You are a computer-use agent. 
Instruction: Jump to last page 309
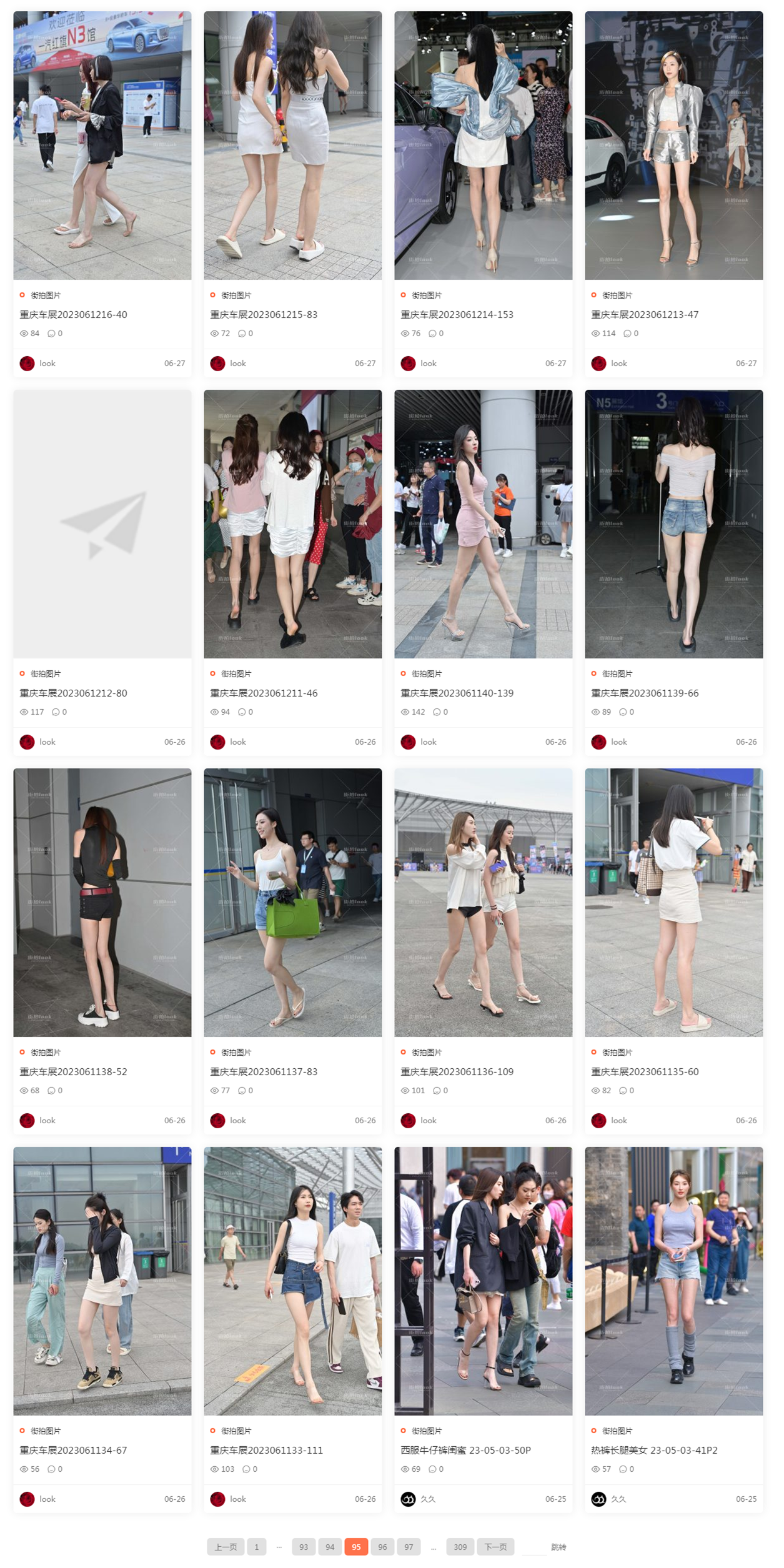[x=460, y=1547]
